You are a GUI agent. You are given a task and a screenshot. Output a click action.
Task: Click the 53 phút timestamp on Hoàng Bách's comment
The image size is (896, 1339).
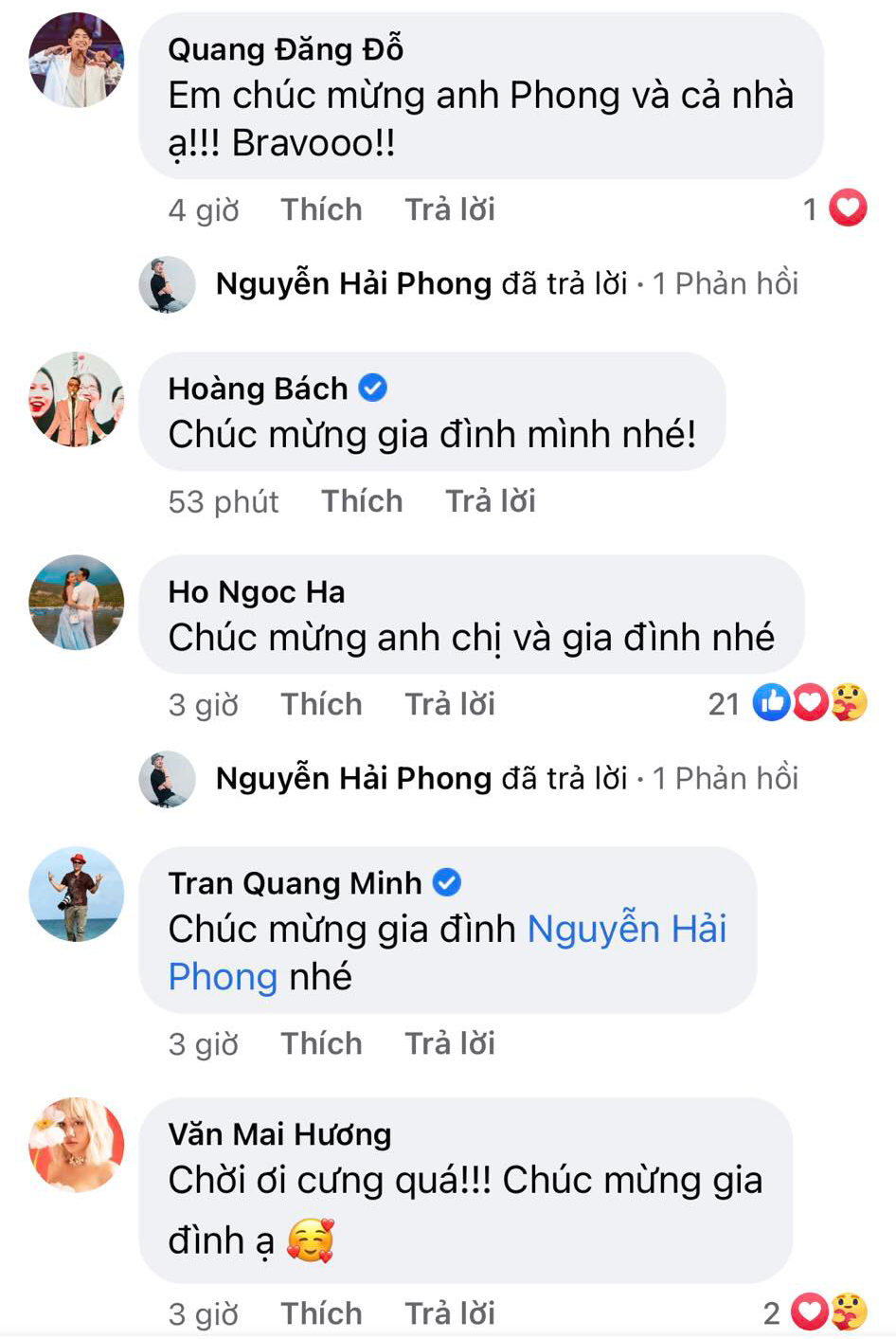tap(224, 500)
